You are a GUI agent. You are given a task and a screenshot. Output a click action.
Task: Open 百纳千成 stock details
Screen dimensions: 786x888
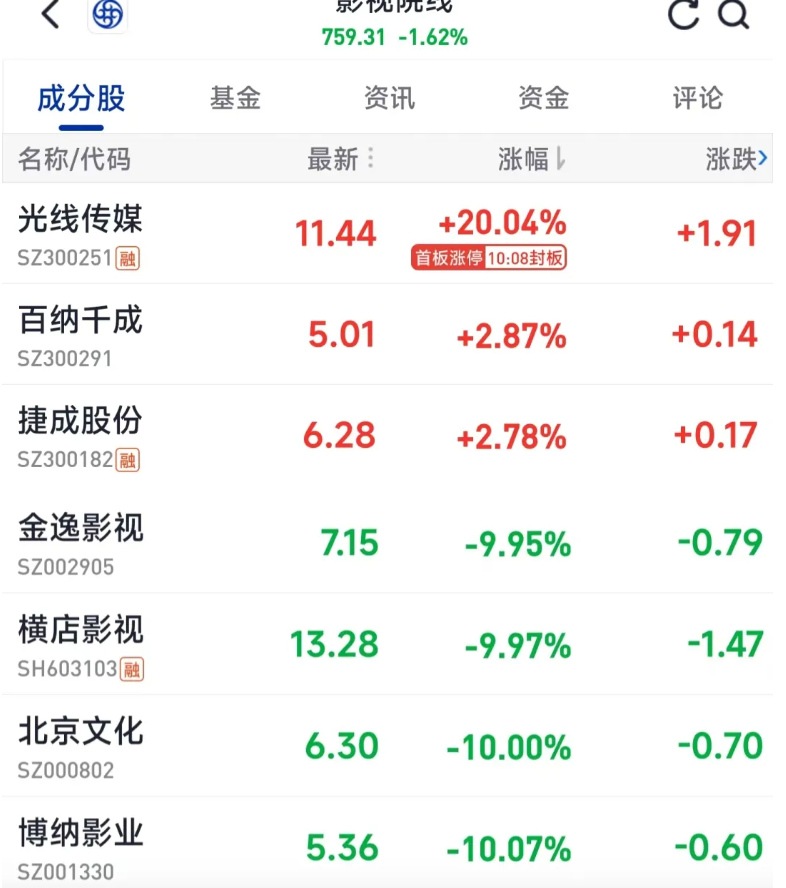pyautogui.click(x=387, y=335)
